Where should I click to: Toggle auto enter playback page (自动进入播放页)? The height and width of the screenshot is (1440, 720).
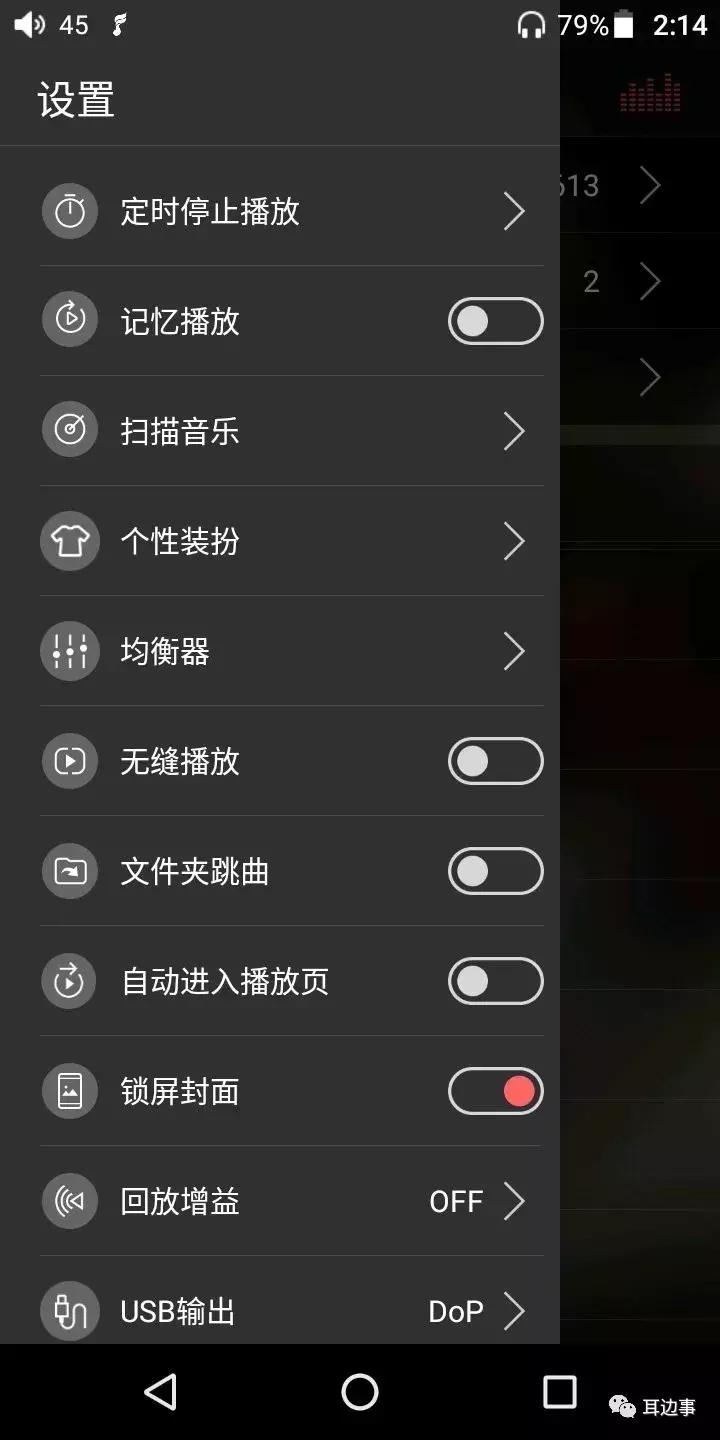click(x=495, y=981)
